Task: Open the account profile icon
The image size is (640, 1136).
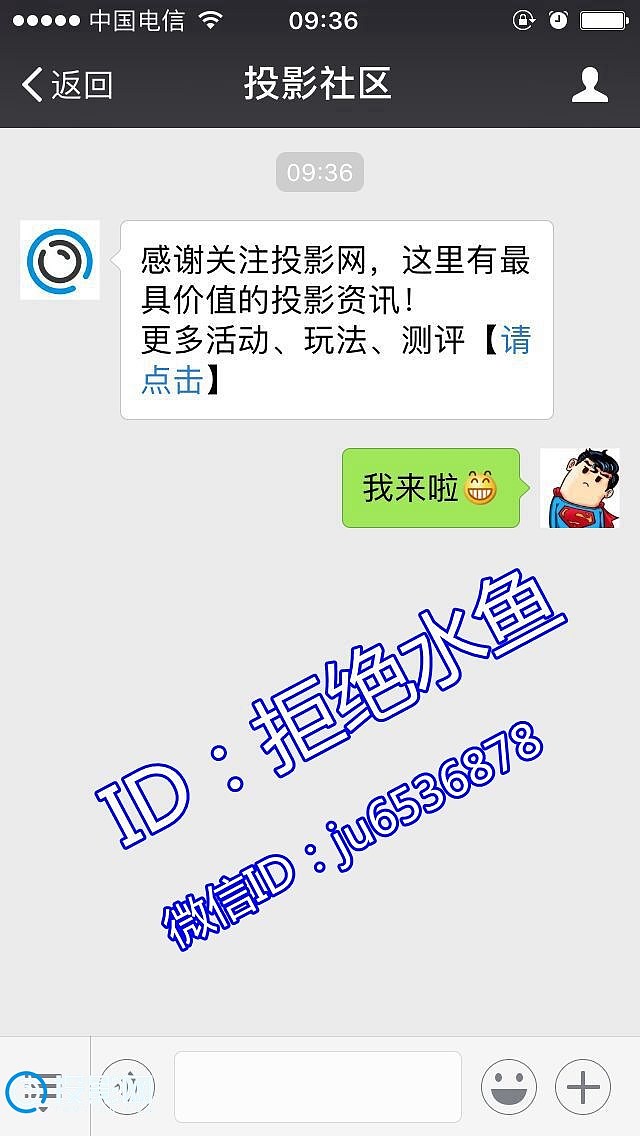Action: pos(589,86)
